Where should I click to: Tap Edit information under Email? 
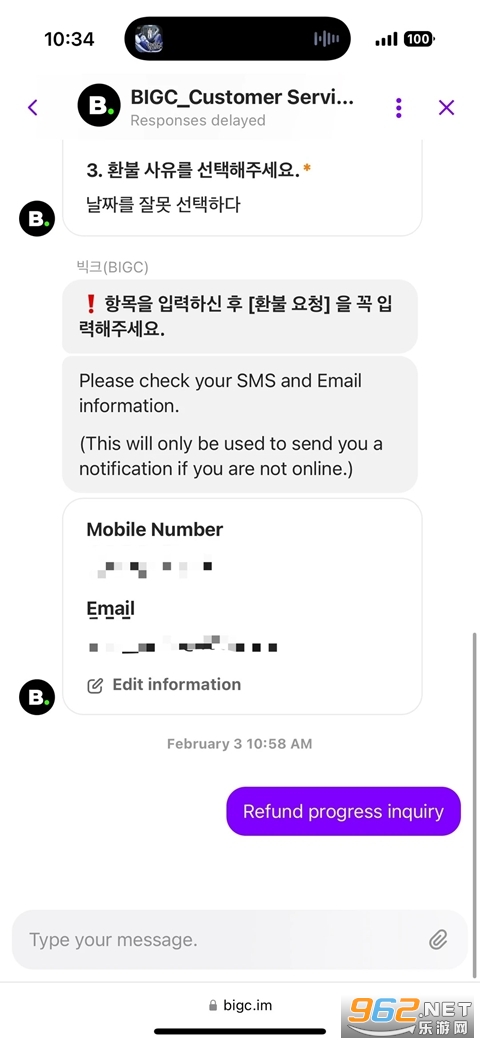[x=164, y=684]
